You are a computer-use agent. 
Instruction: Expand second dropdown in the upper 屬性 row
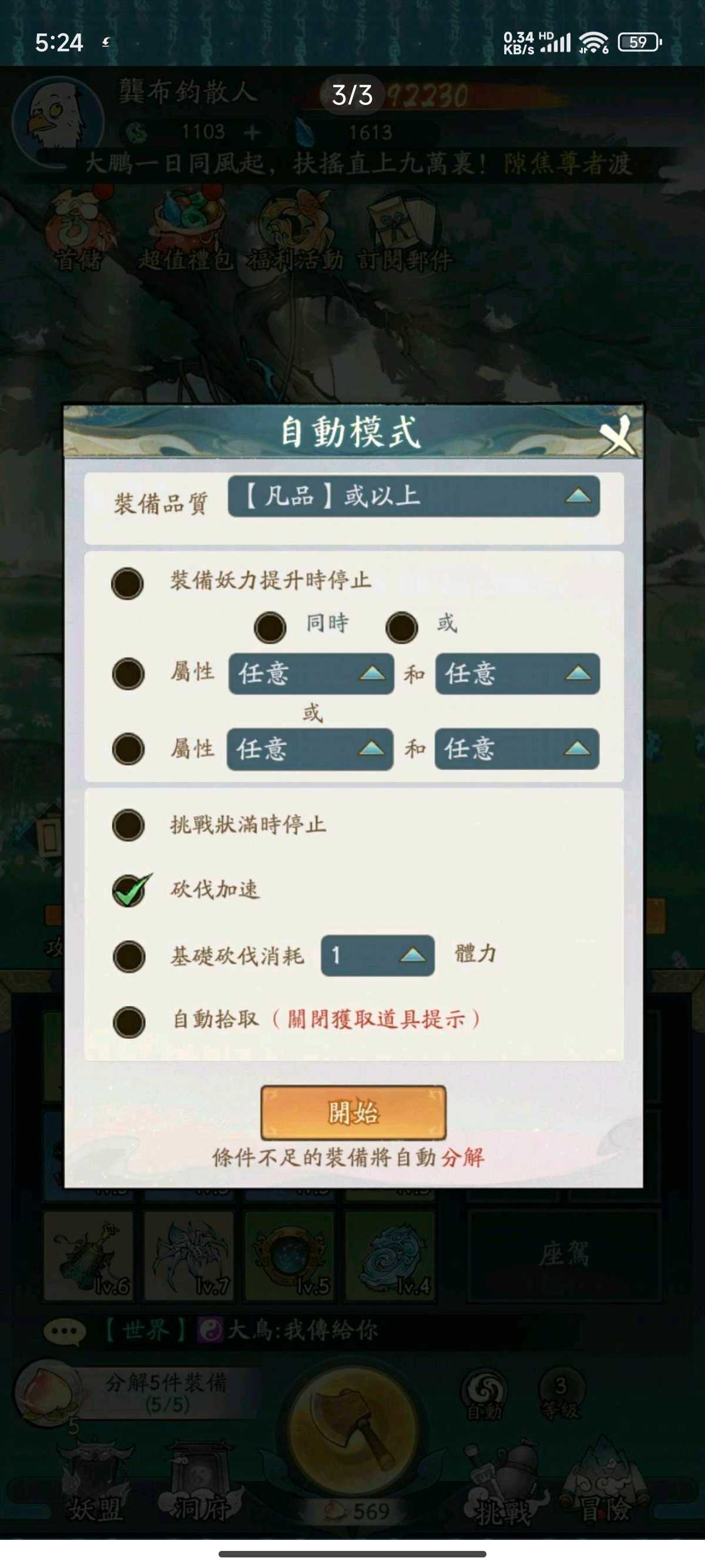pos(517,674)
